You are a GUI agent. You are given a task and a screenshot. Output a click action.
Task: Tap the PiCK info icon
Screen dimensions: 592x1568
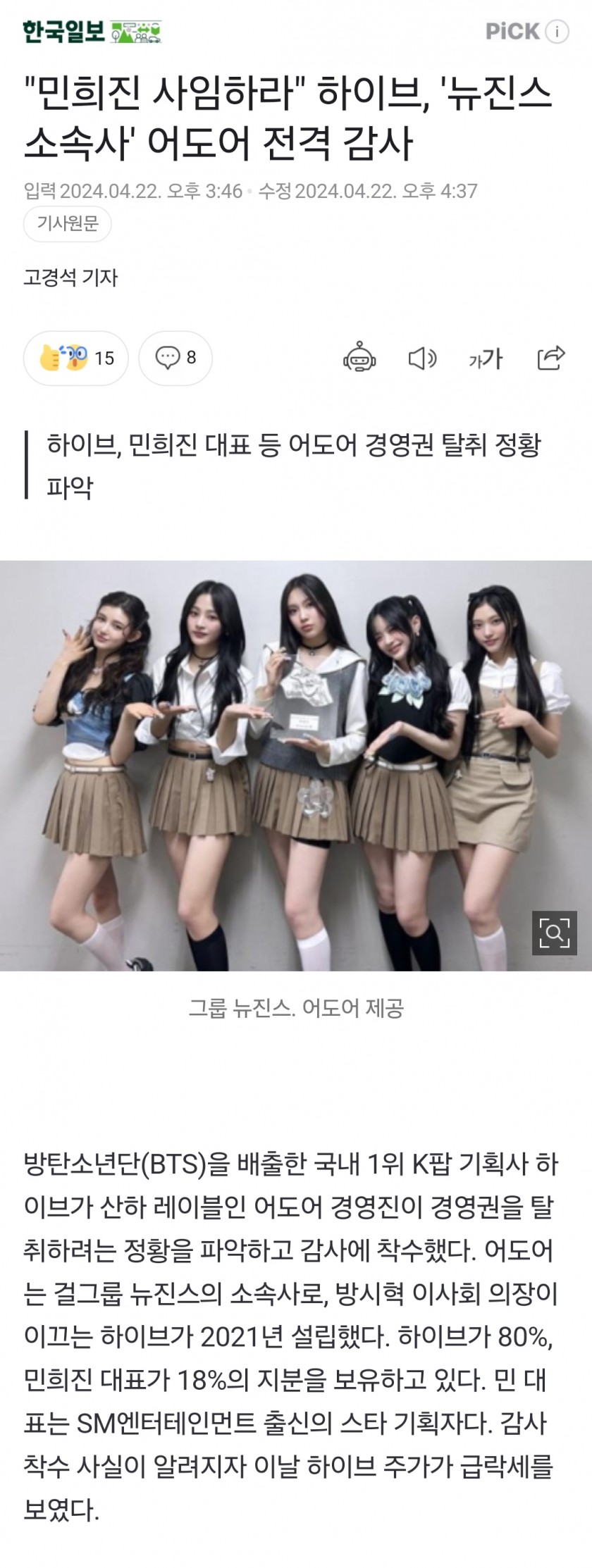(557, 32)
